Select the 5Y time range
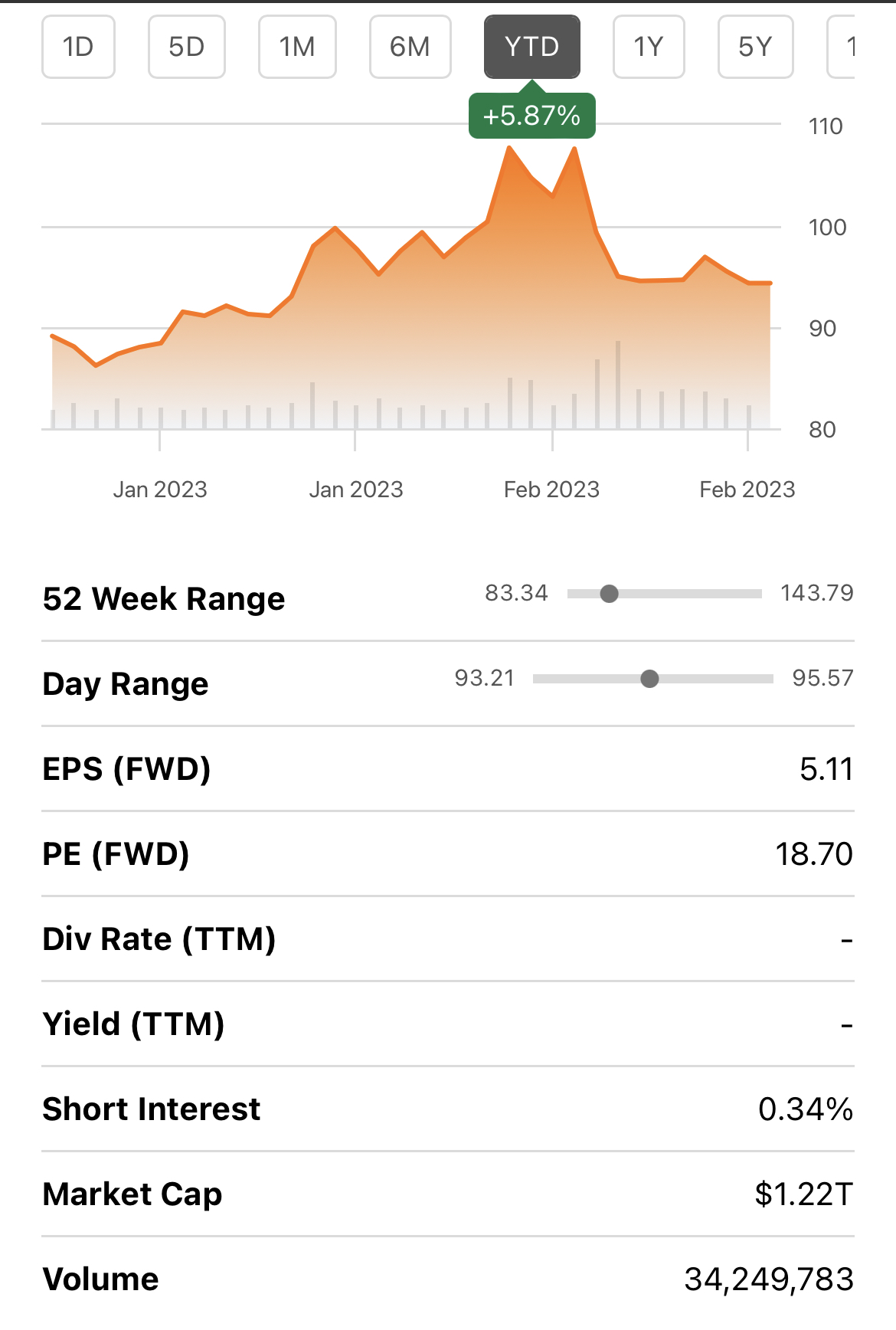Image resolution: width=896 pixels, height=1330 pixels. click(x=755, y=47)
